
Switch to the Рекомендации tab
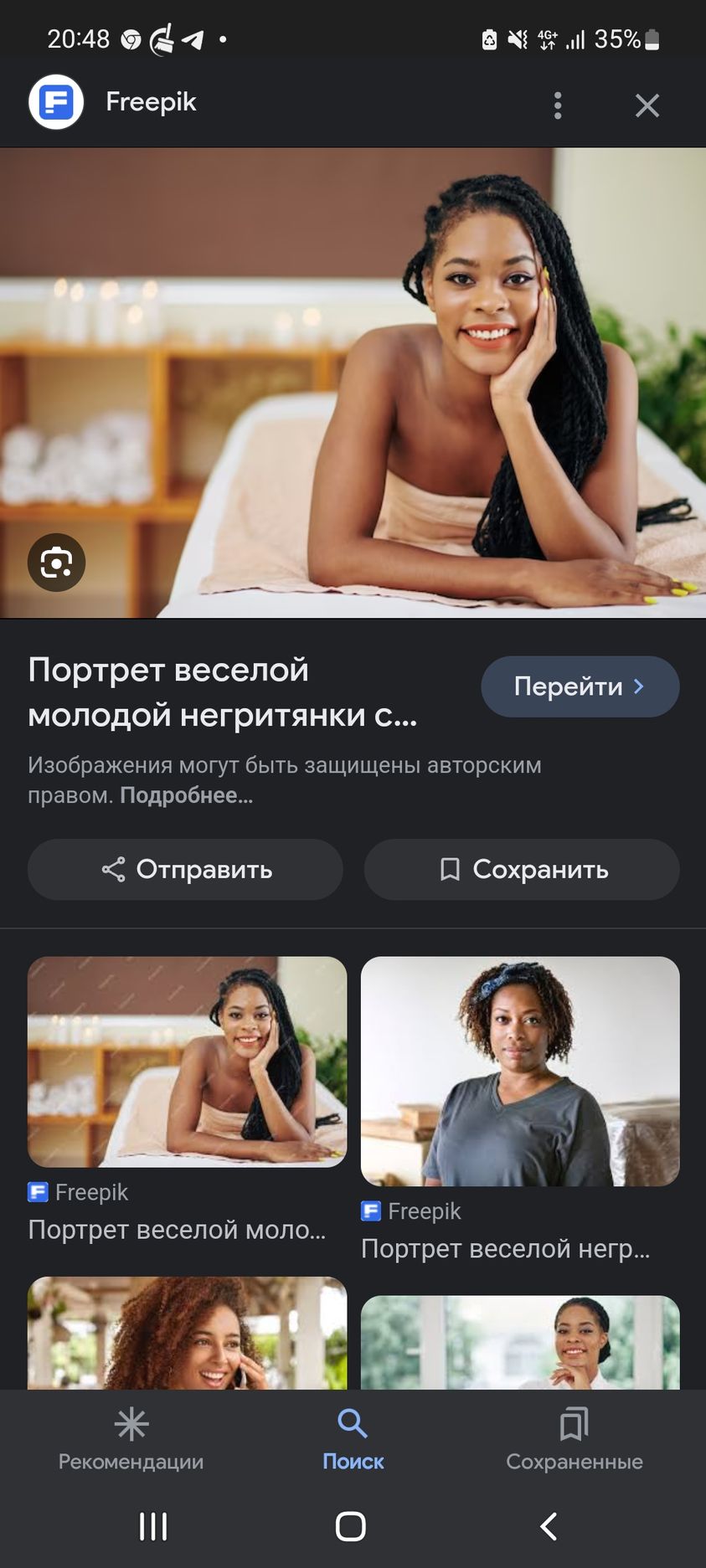[x=131, y=1440]
